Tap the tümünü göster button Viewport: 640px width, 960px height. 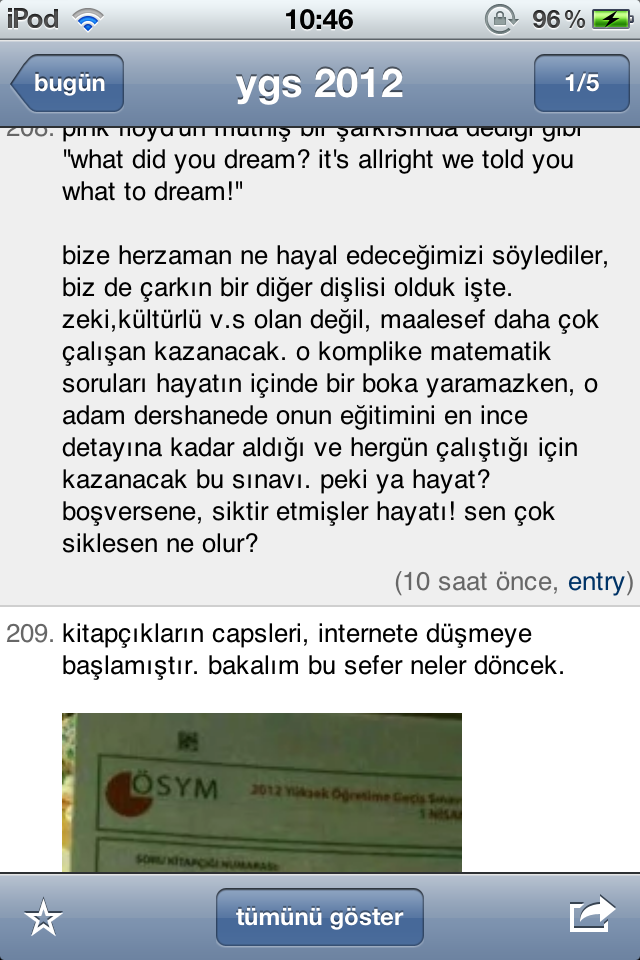click(320, 917)
